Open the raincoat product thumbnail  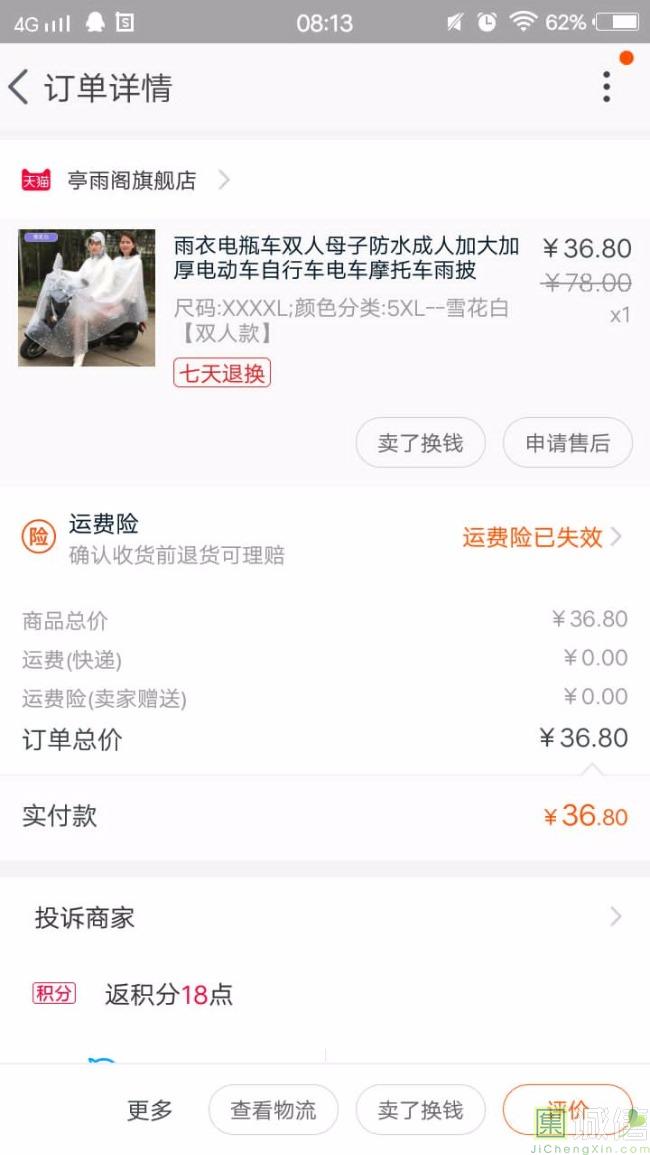click(x=87, y=298)
